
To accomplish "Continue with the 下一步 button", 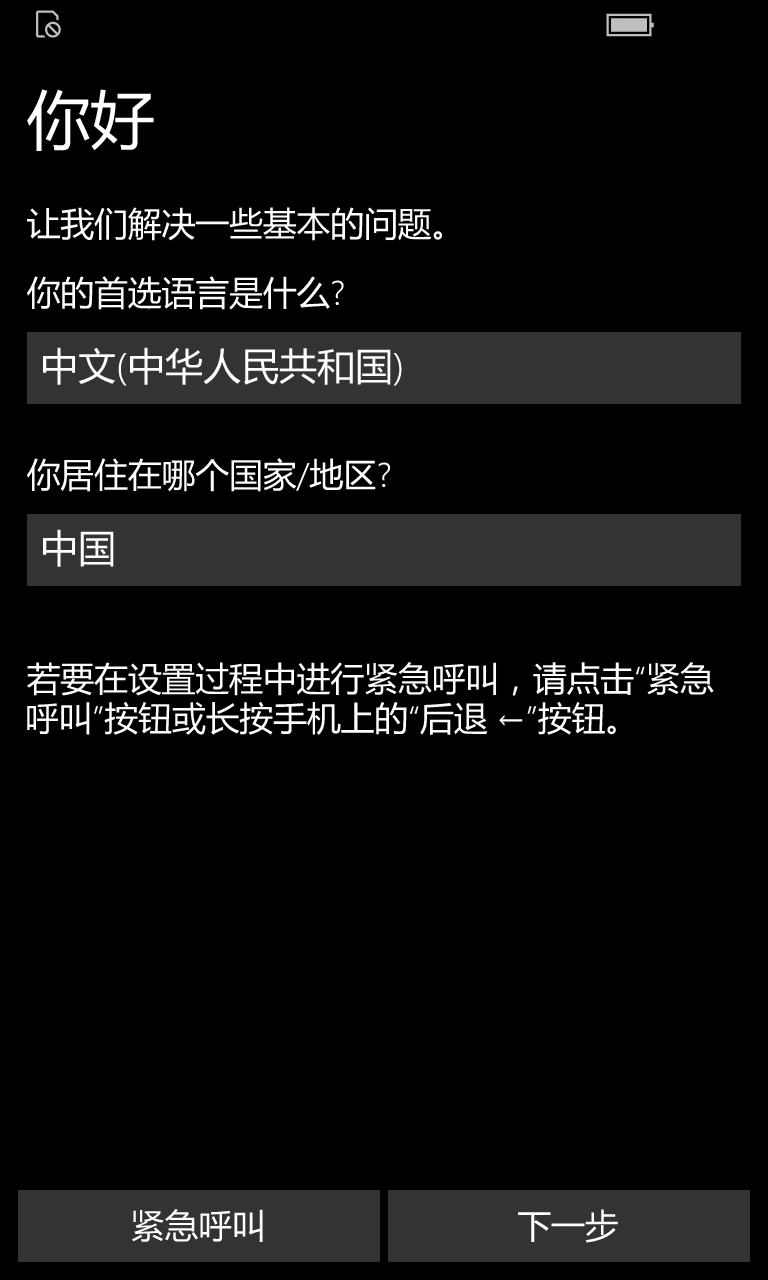I will tap(569, 1226).
